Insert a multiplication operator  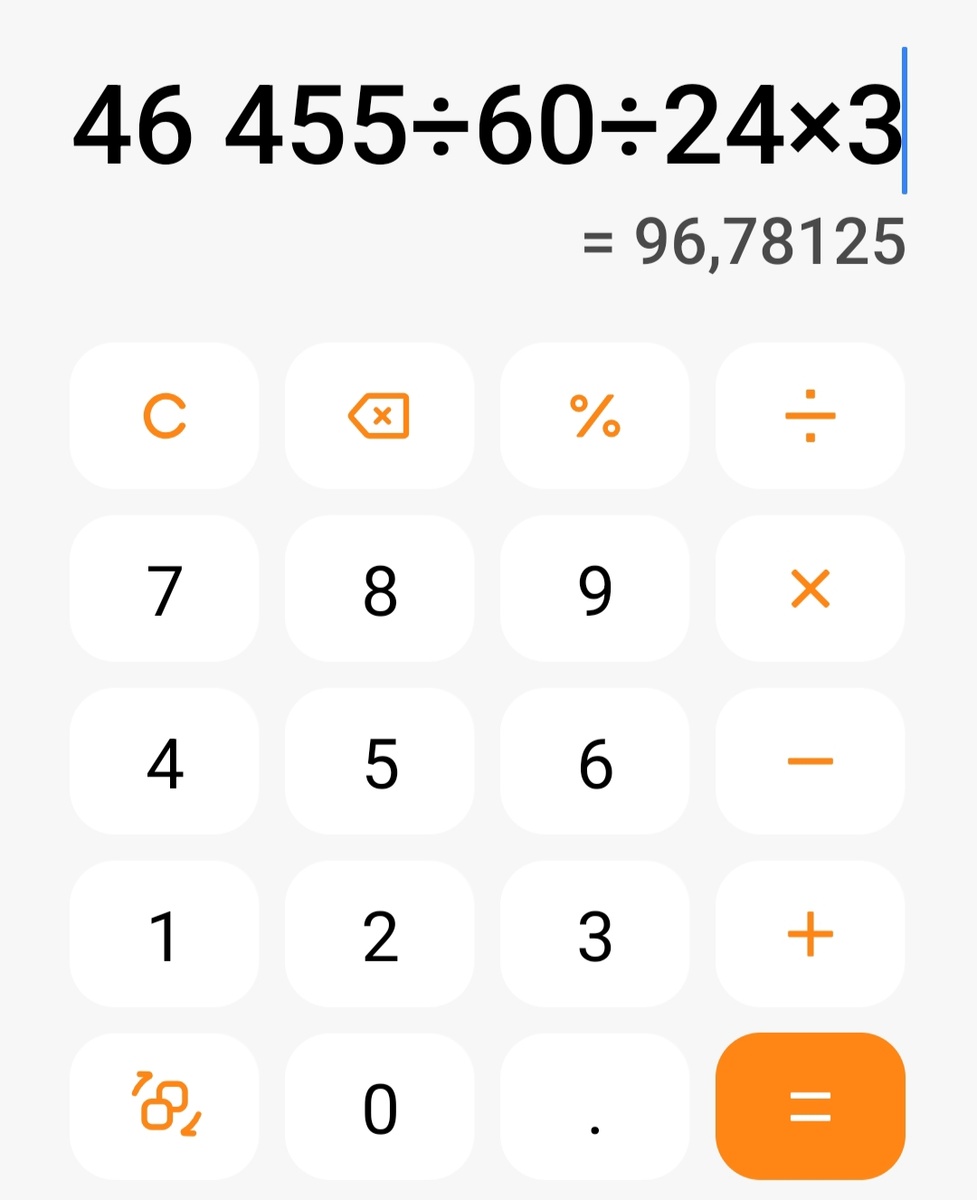pos(810,589)
